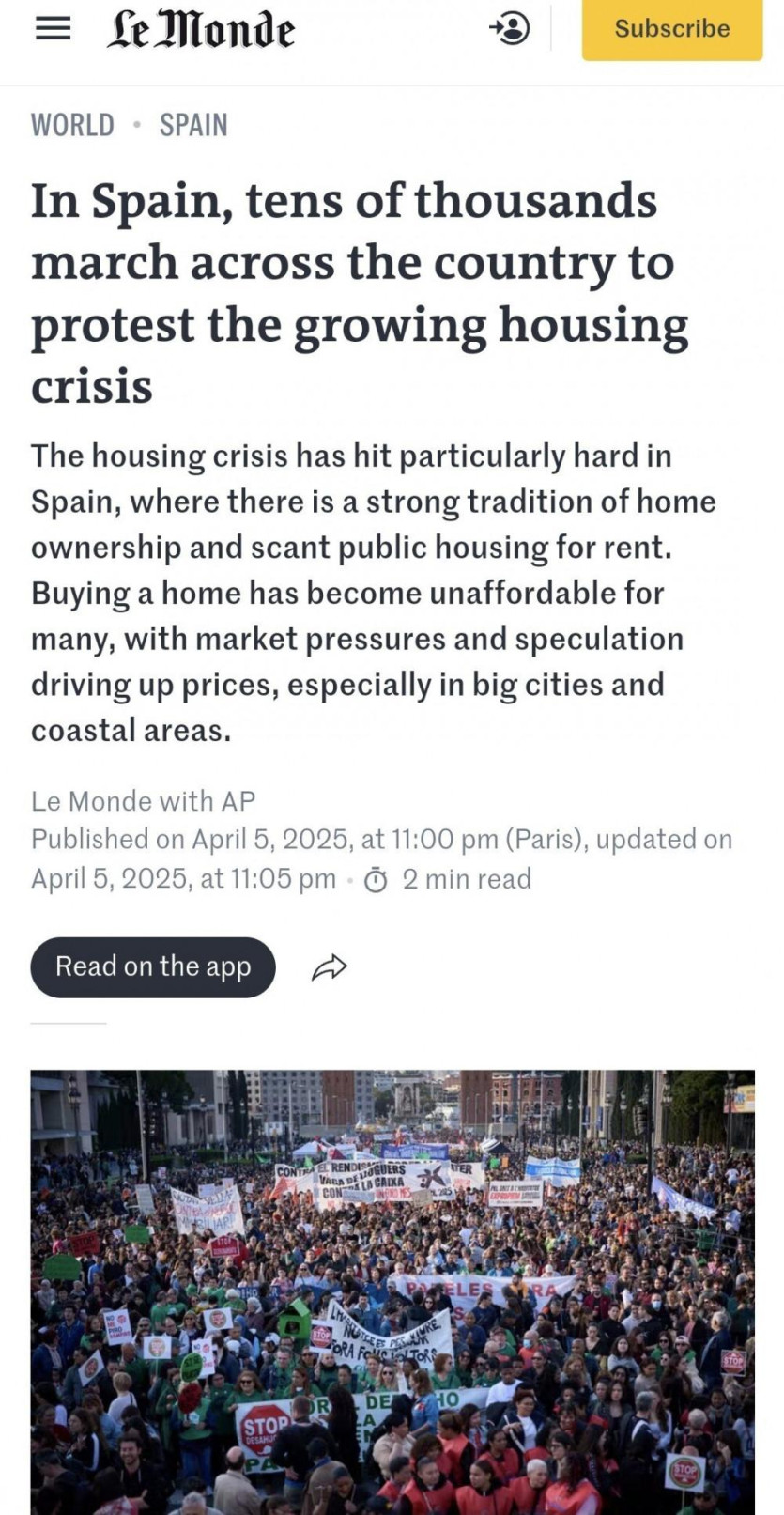Open the protest crowd article photo
Image resolution: width=784 pixels, height=1515 pixels.
(392, 1291)
